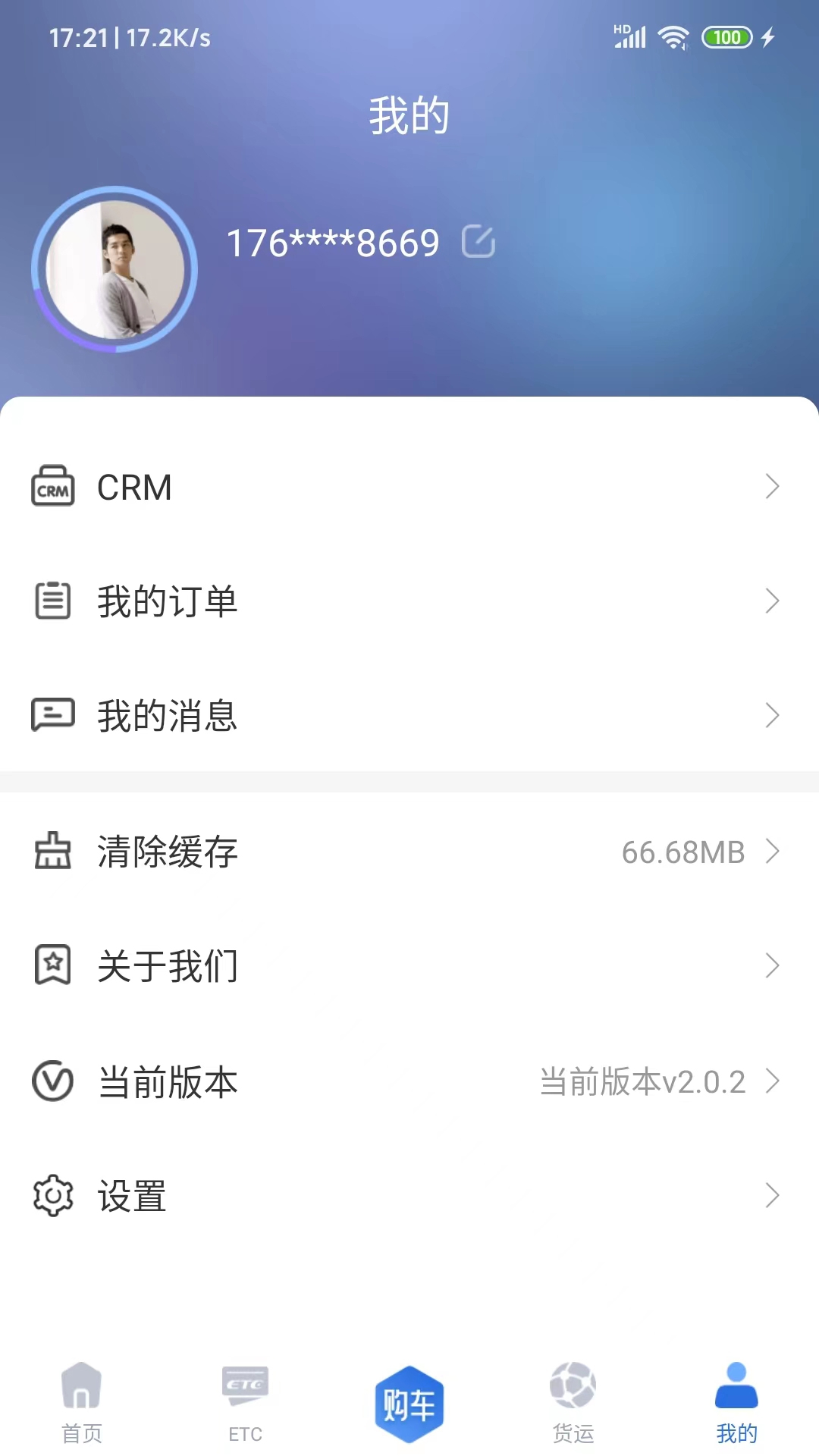Image resolution: width=819 pixels, height=1456 pixels.
Task: Click the 我的消息 message bubble icon
Action: 52,715
